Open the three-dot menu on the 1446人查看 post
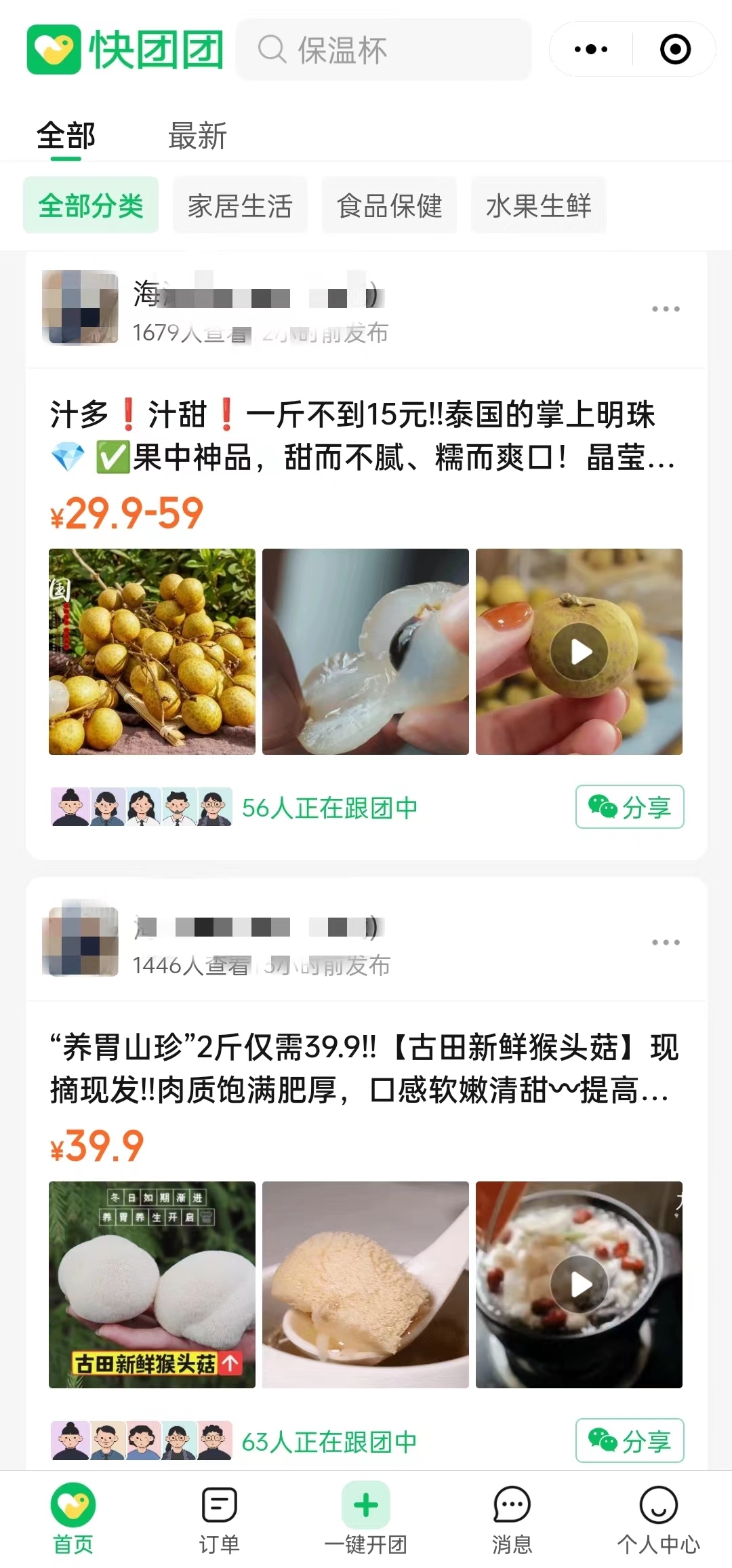 pos(666,943)
